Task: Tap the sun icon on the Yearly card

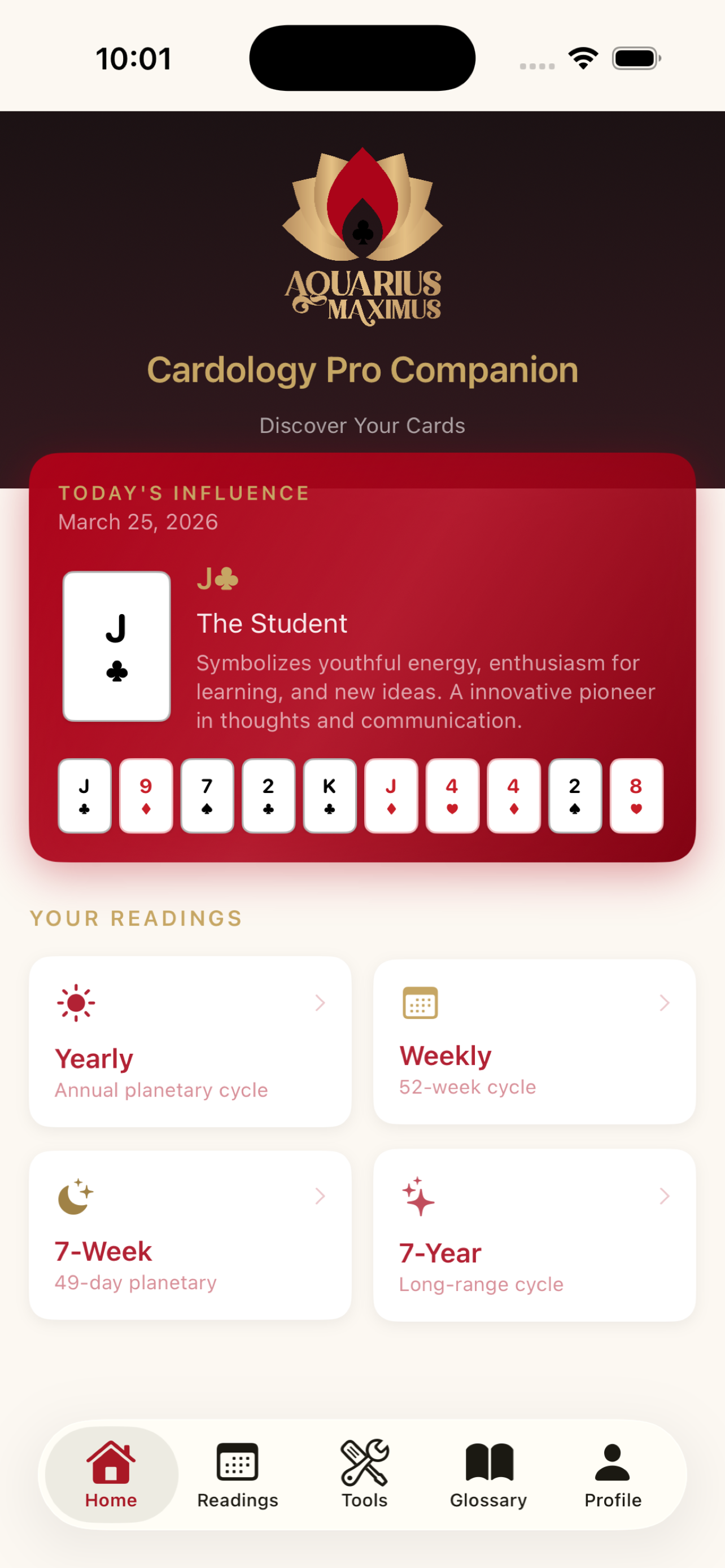Action: 76,1002
